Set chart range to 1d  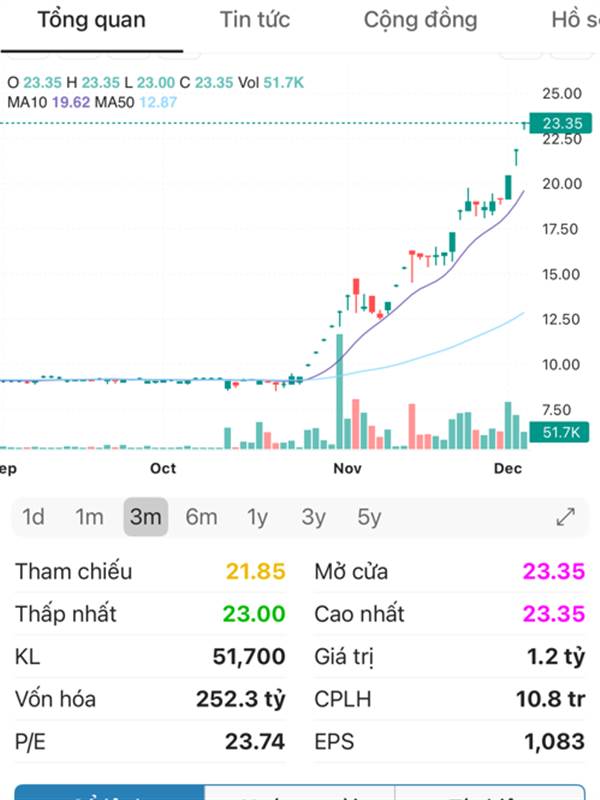[34, 517]
